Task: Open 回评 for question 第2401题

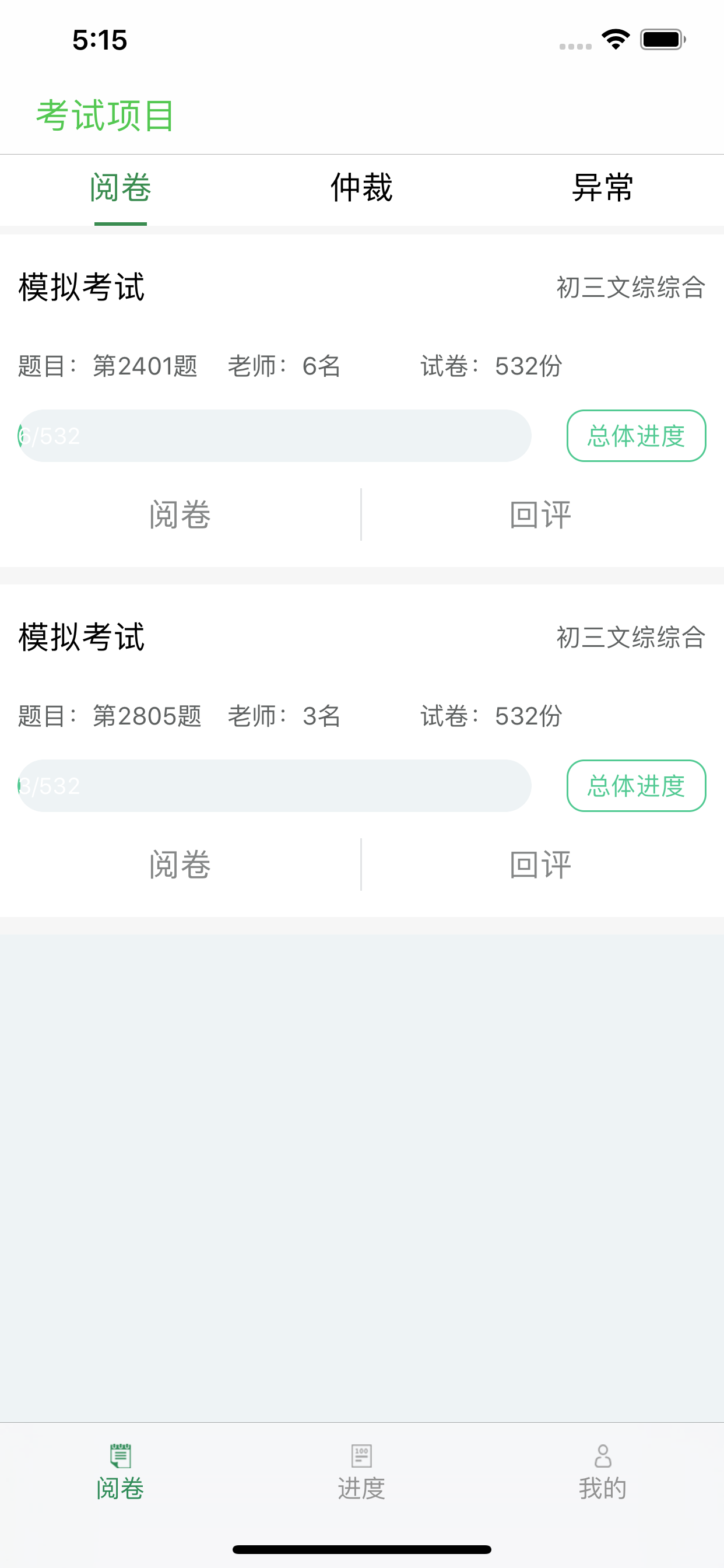Action: tap(540, 515)
